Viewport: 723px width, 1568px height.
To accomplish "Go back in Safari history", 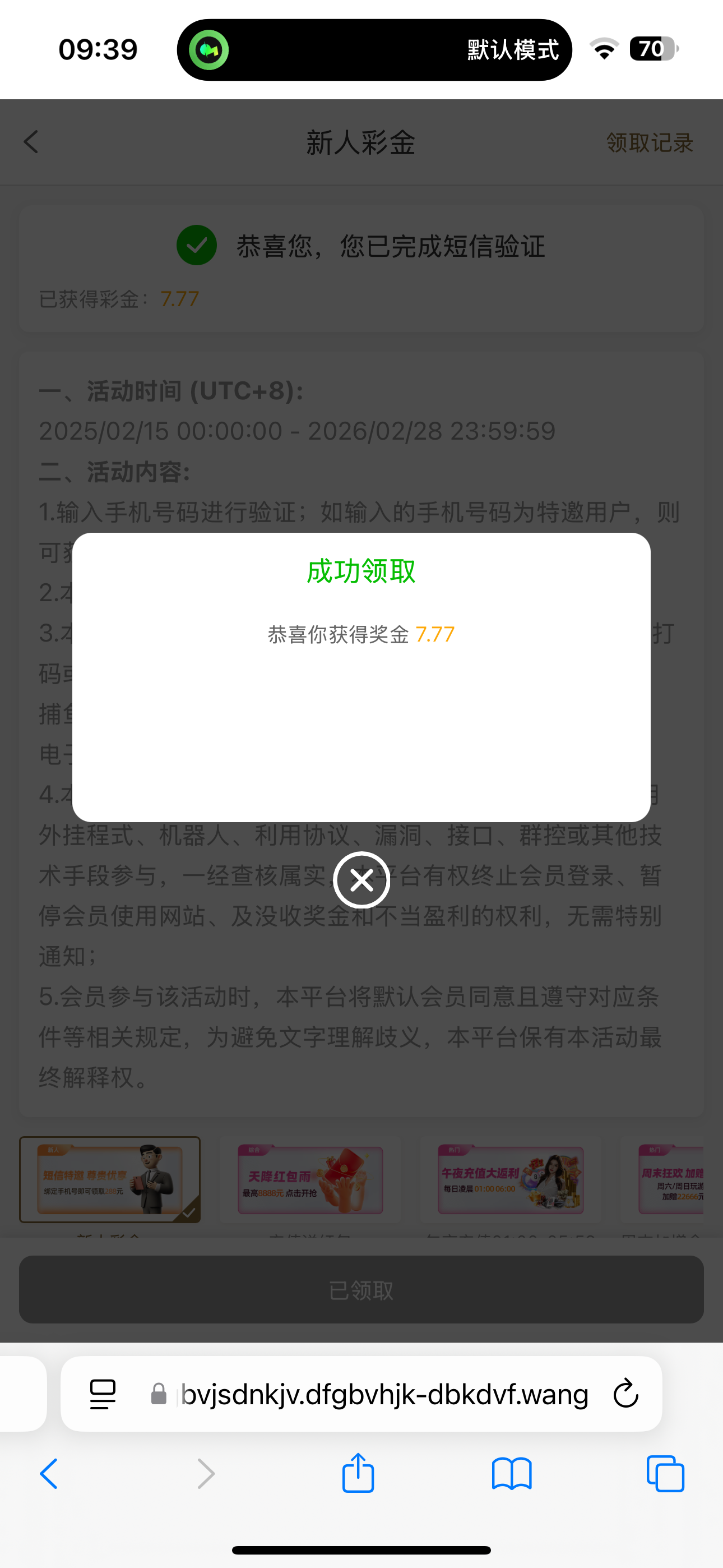I will pos(49,1474).
